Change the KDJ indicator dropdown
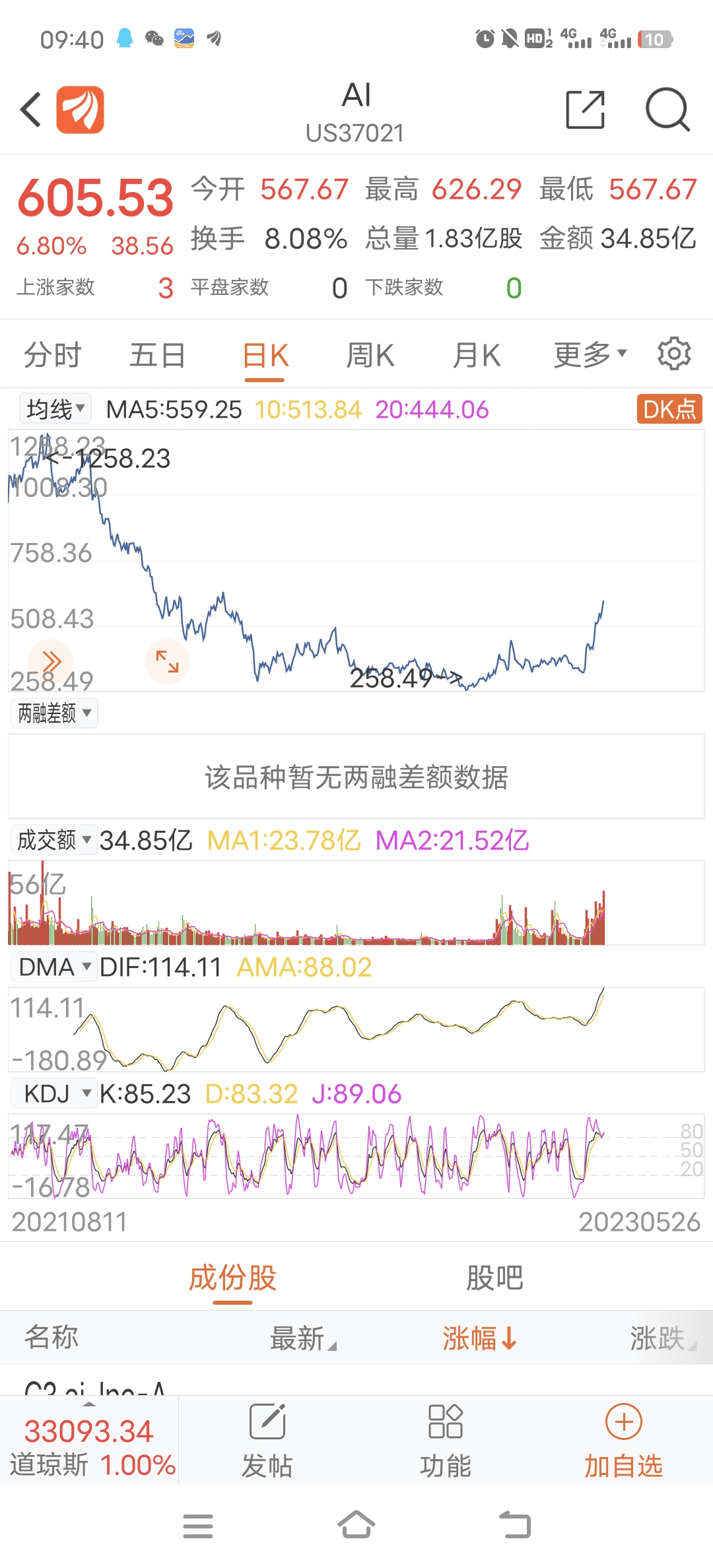The height and width of the screenshot is (1568, 713). 54,1094
